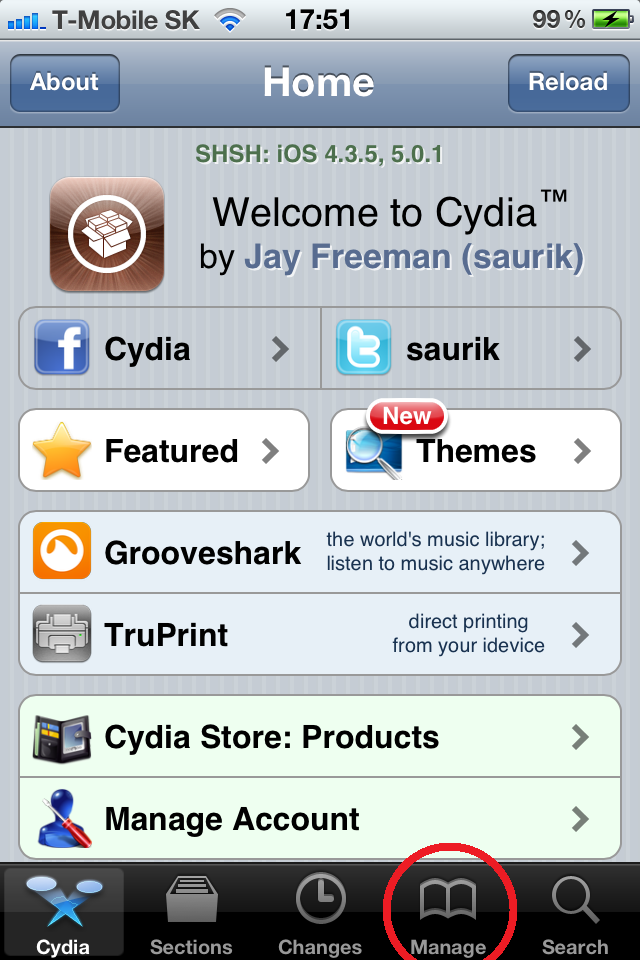View the TruPrint package
Image resolution: width=640 pixels, height=960 pixels.
320,634
